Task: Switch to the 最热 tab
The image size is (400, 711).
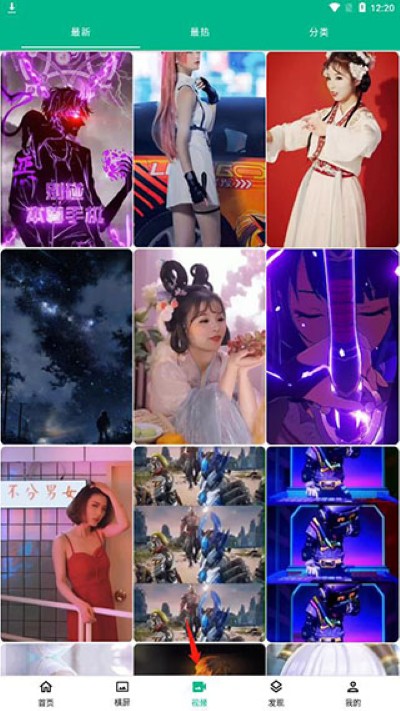Action: click(x=200, y=32)
